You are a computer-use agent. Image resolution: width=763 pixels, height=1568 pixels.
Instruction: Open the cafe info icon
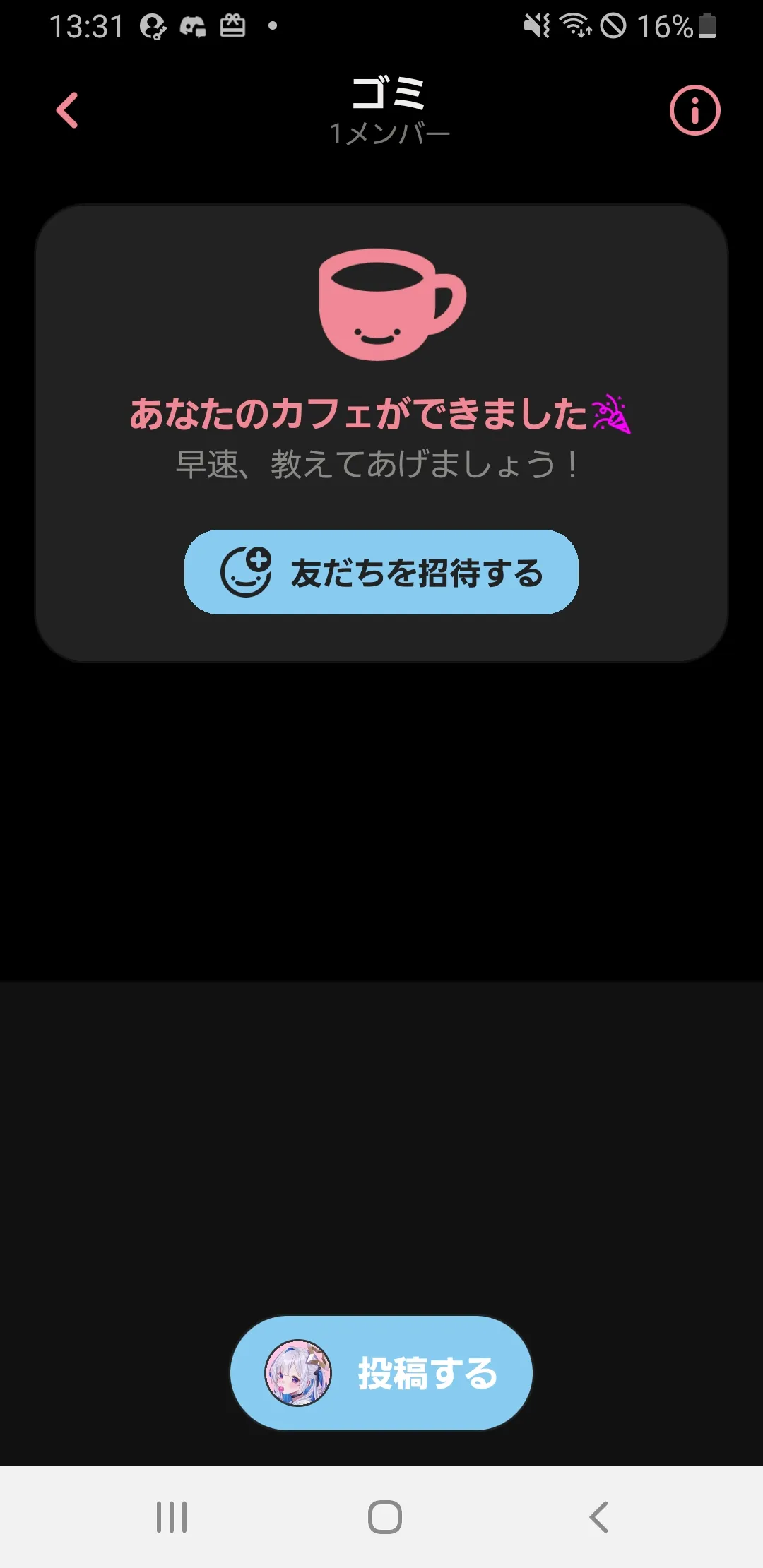694,110
